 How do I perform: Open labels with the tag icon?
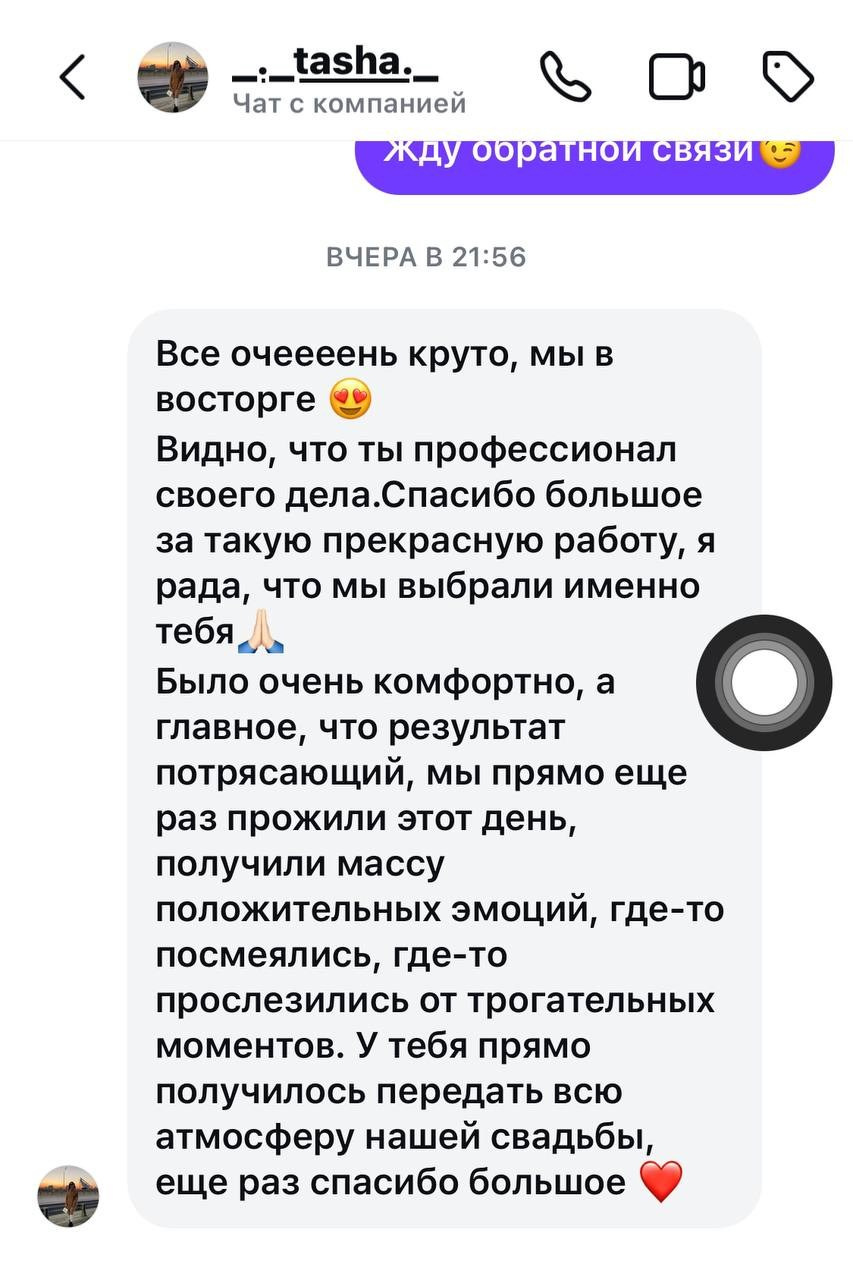click(x=790, y=75)
